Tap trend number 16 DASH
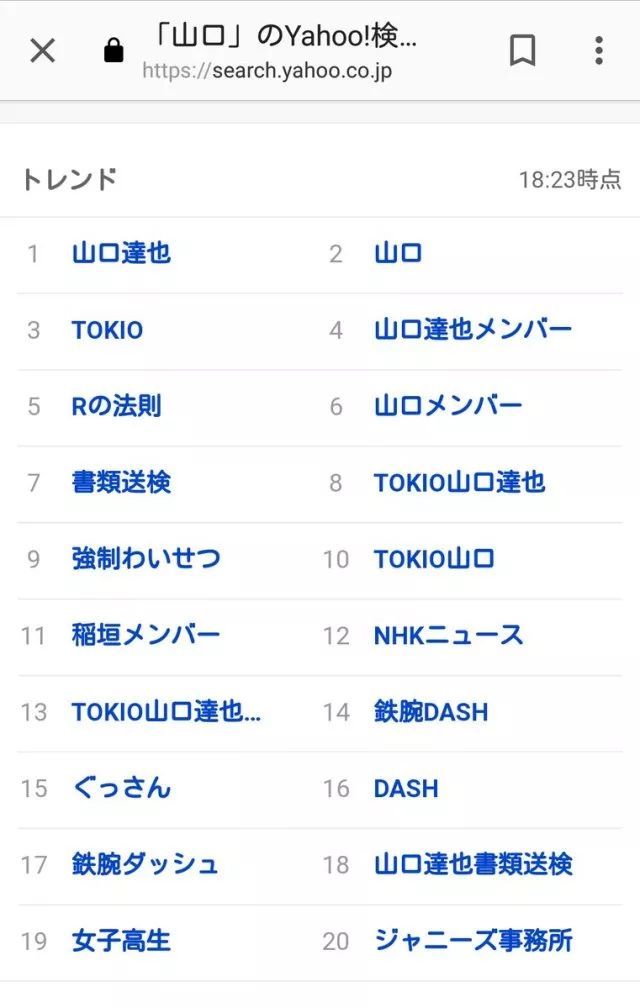 point(406,788)
